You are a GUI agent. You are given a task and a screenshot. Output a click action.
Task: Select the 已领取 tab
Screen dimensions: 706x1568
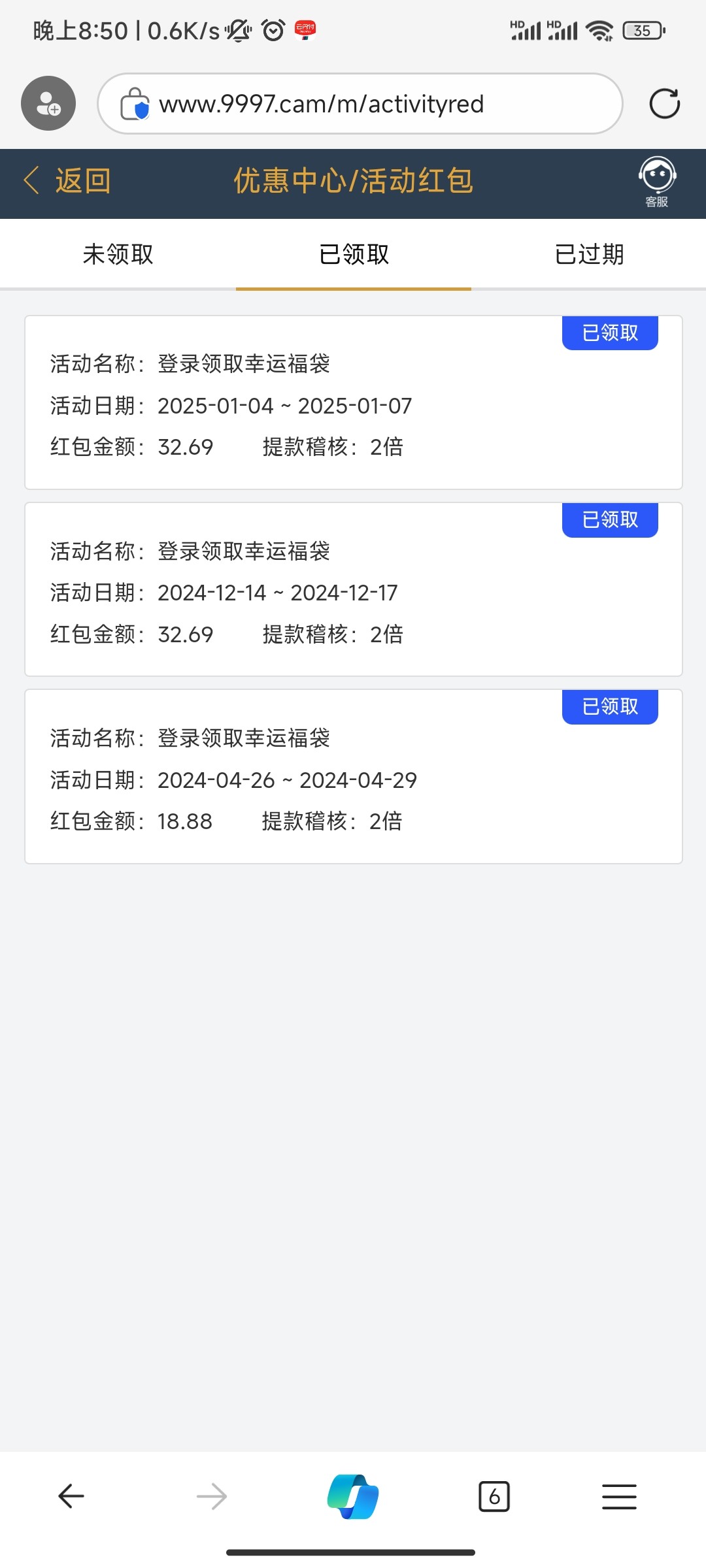(x=354, y=254)
